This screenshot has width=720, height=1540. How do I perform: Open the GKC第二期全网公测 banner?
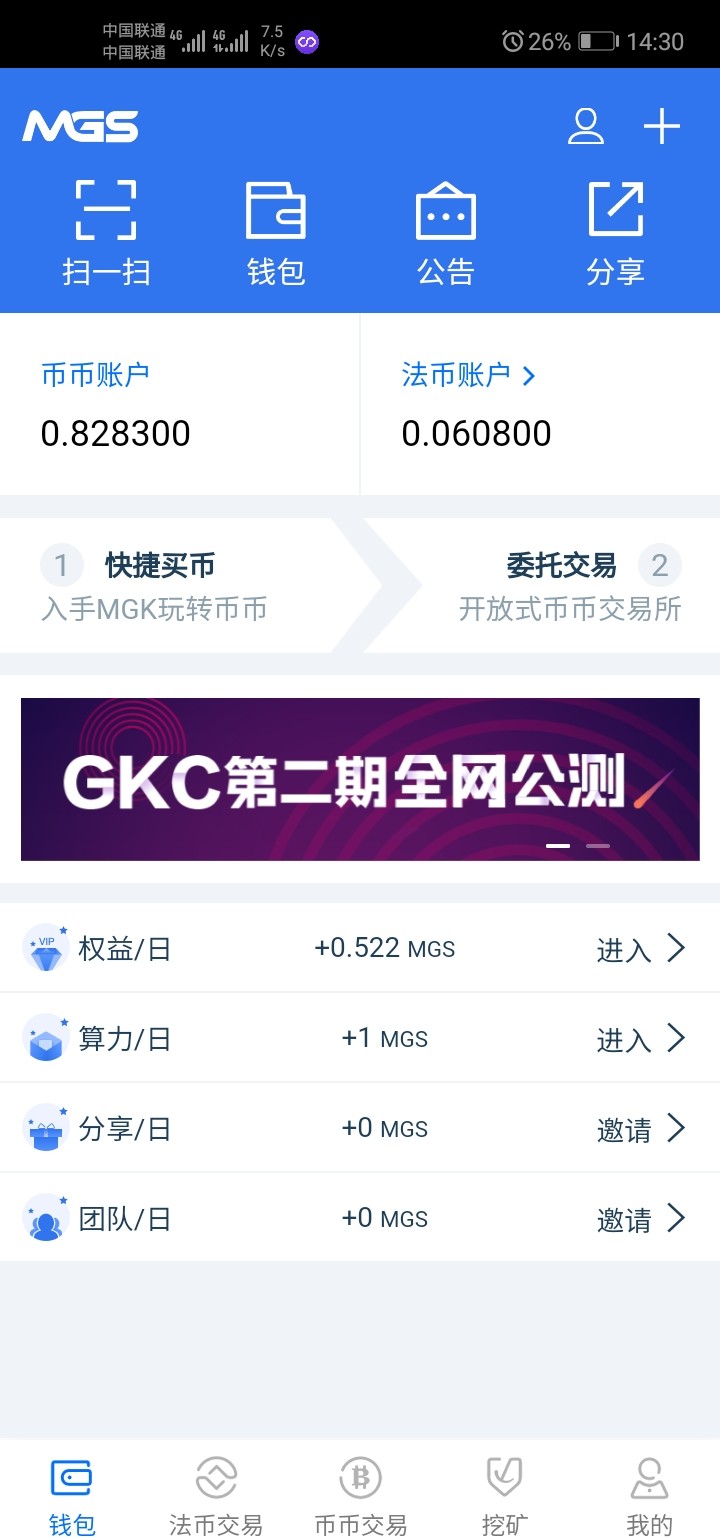360,779
